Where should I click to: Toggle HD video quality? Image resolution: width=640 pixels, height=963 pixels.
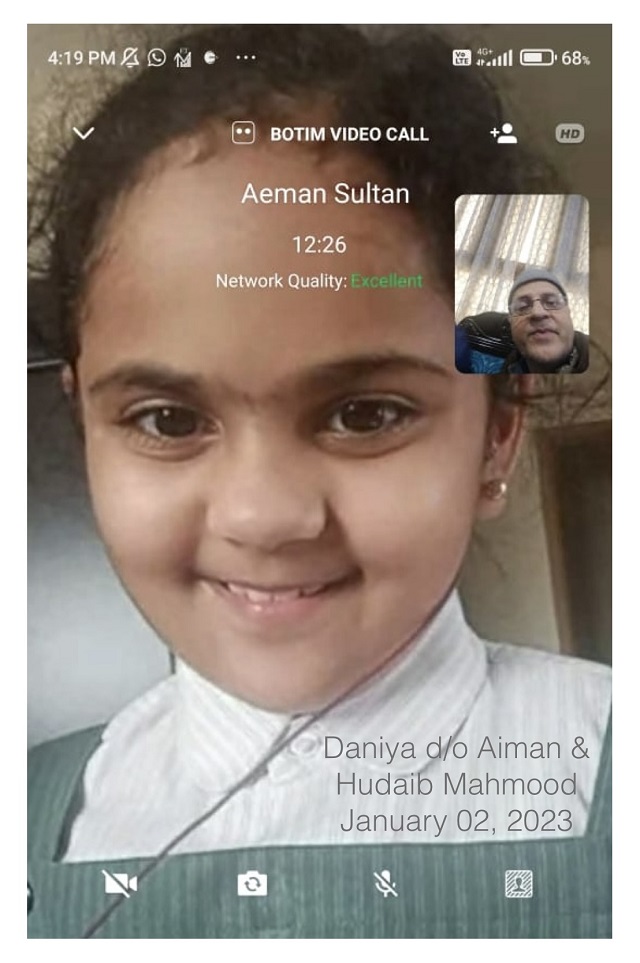tap(569, 134)
